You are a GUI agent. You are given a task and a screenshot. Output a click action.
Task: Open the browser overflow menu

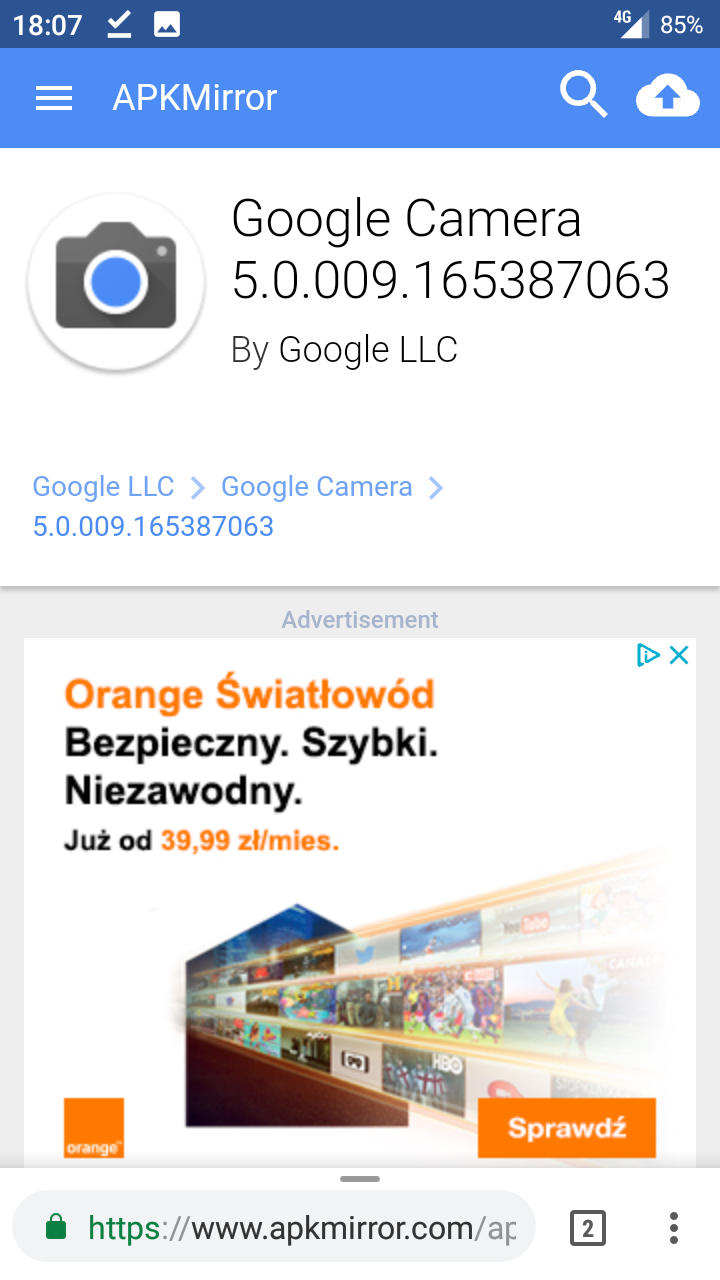coord(674,1227)
